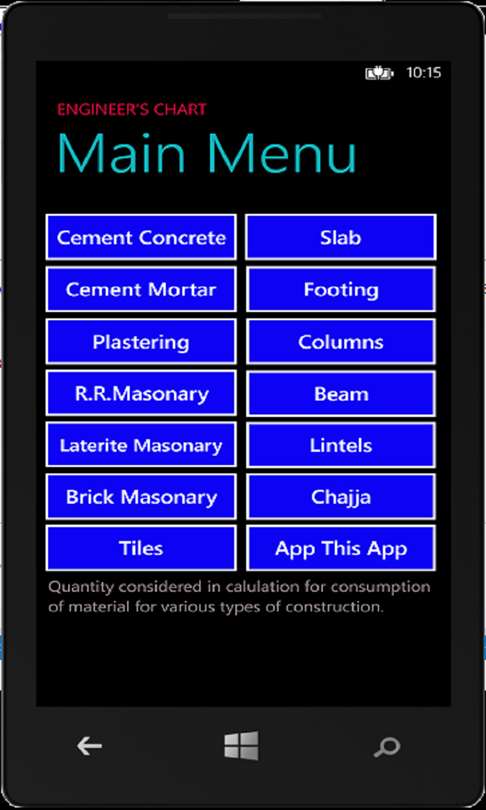
Task: Tap the Footing button
Action: (x=341, y=289)
